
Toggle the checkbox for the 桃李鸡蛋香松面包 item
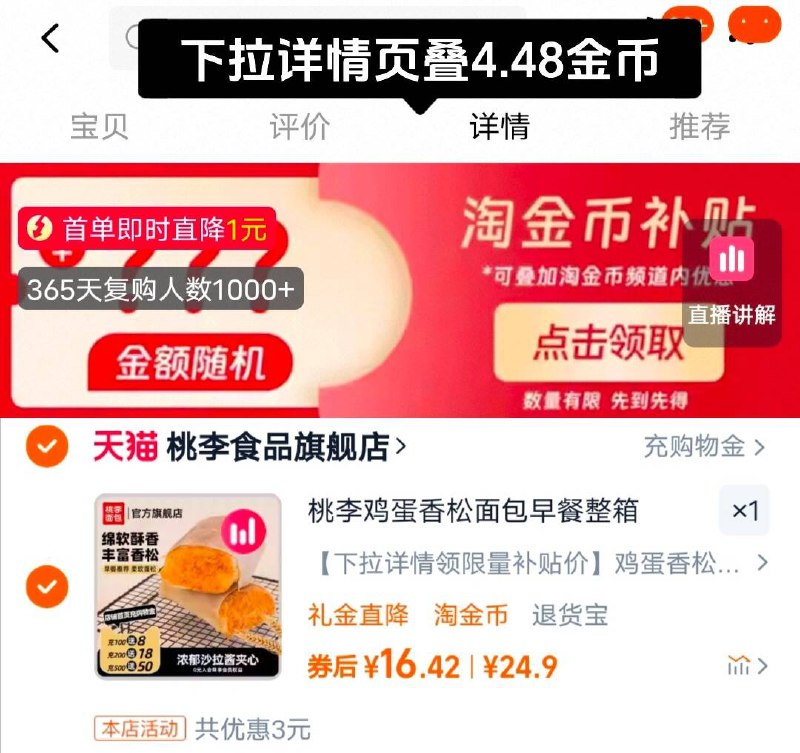pos(47,586)
